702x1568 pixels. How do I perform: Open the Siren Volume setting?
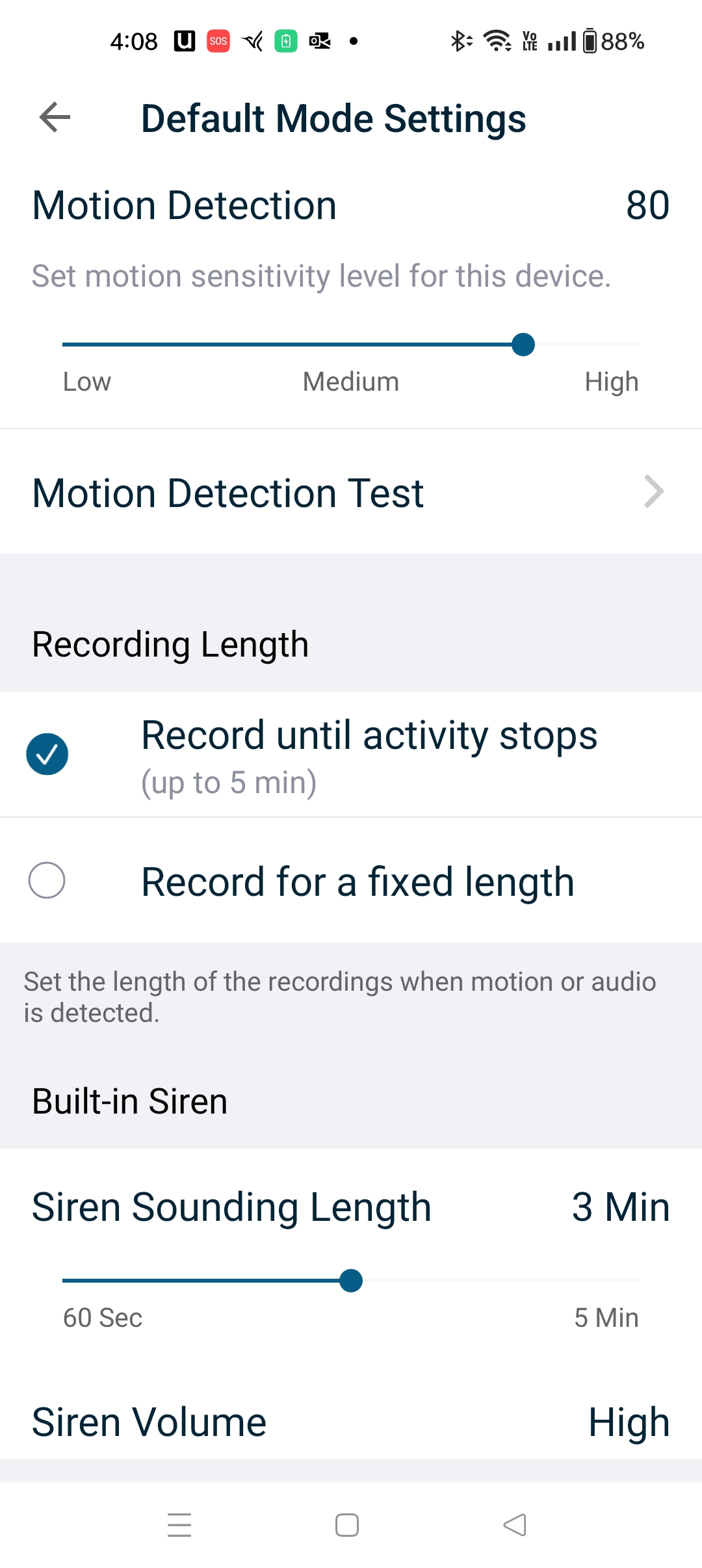click(351, 1422)
